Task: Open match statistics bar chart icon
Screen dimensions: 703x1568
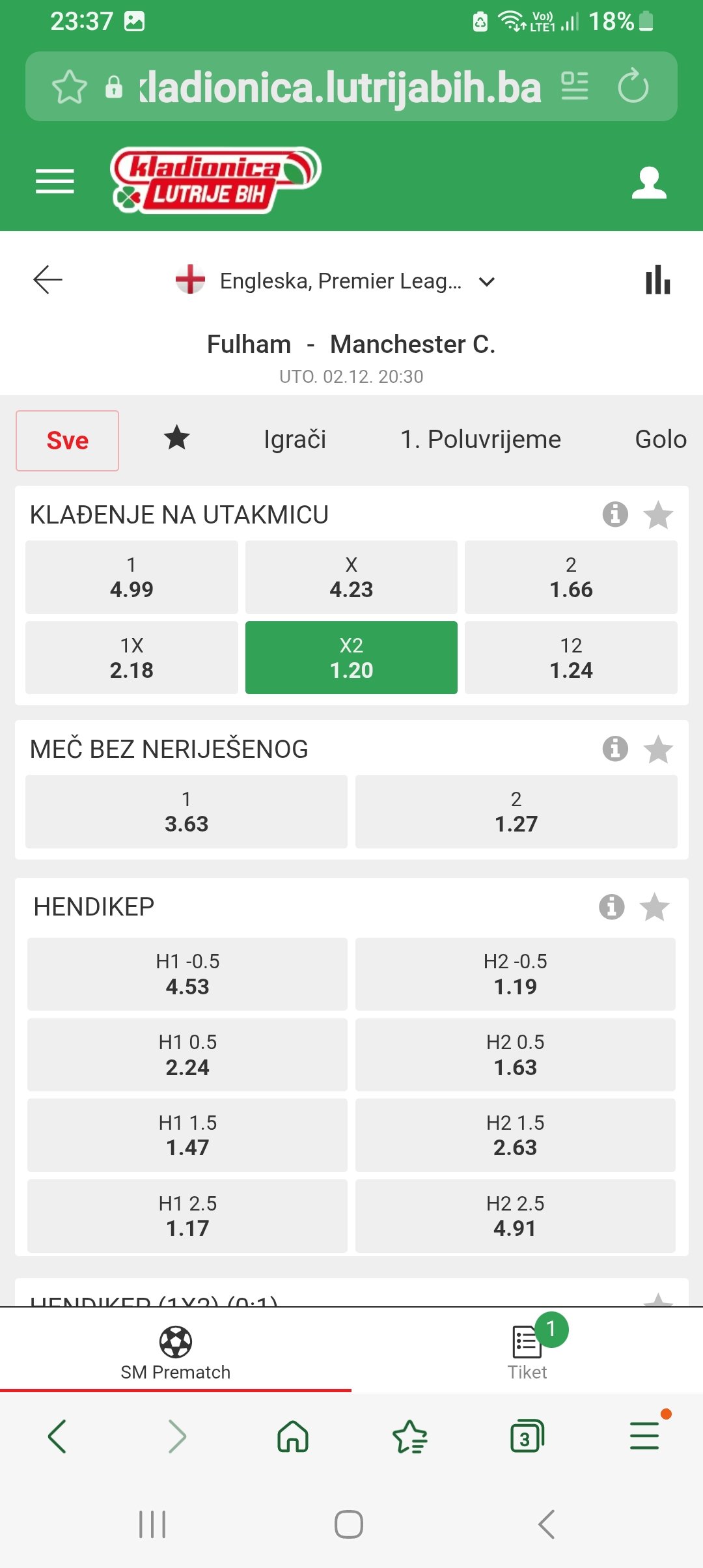Action: (657, 280)
